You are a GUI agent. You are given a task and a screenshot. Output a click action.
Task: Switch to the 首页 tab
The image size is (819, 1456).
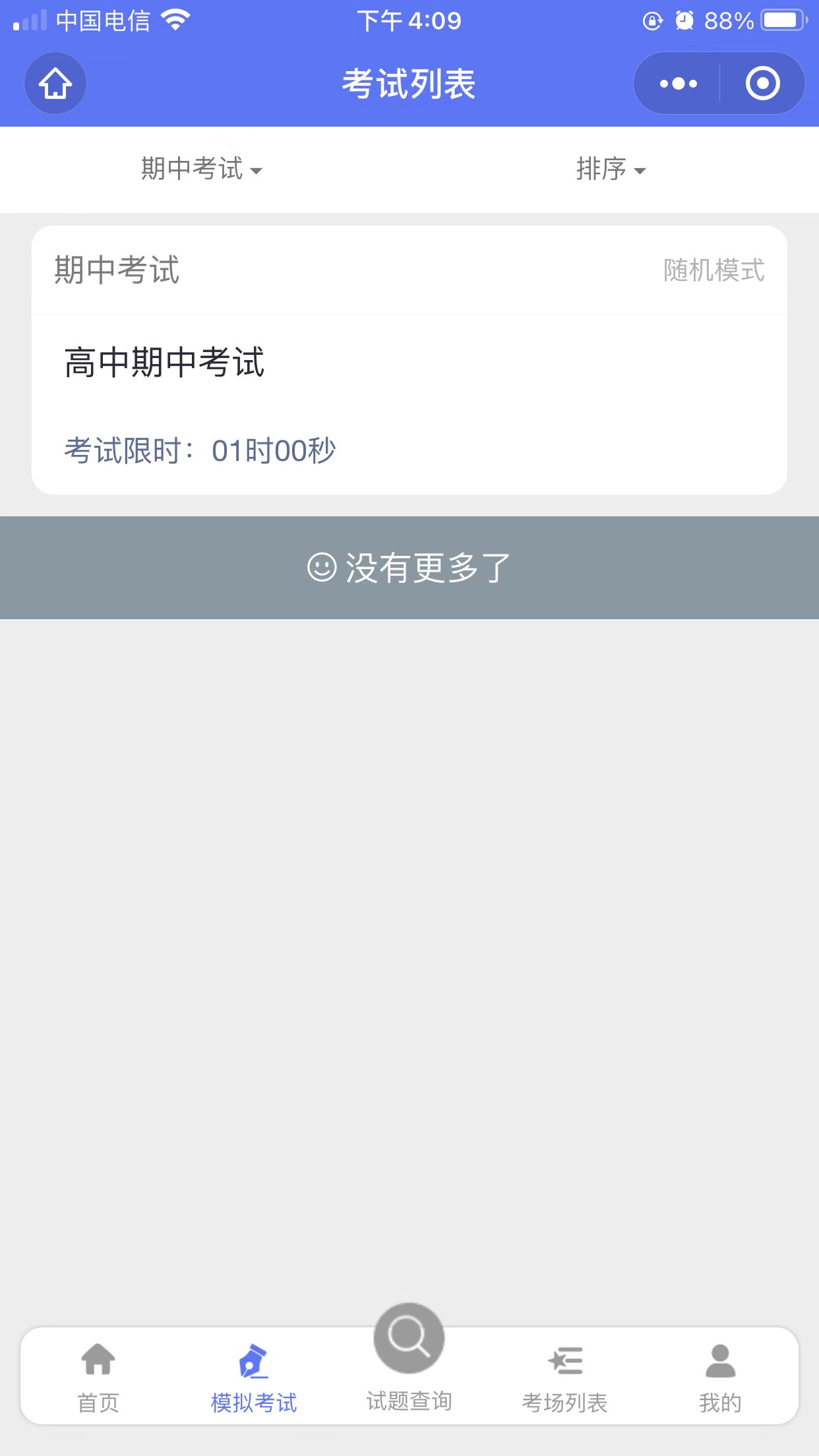pos(98,1377)
